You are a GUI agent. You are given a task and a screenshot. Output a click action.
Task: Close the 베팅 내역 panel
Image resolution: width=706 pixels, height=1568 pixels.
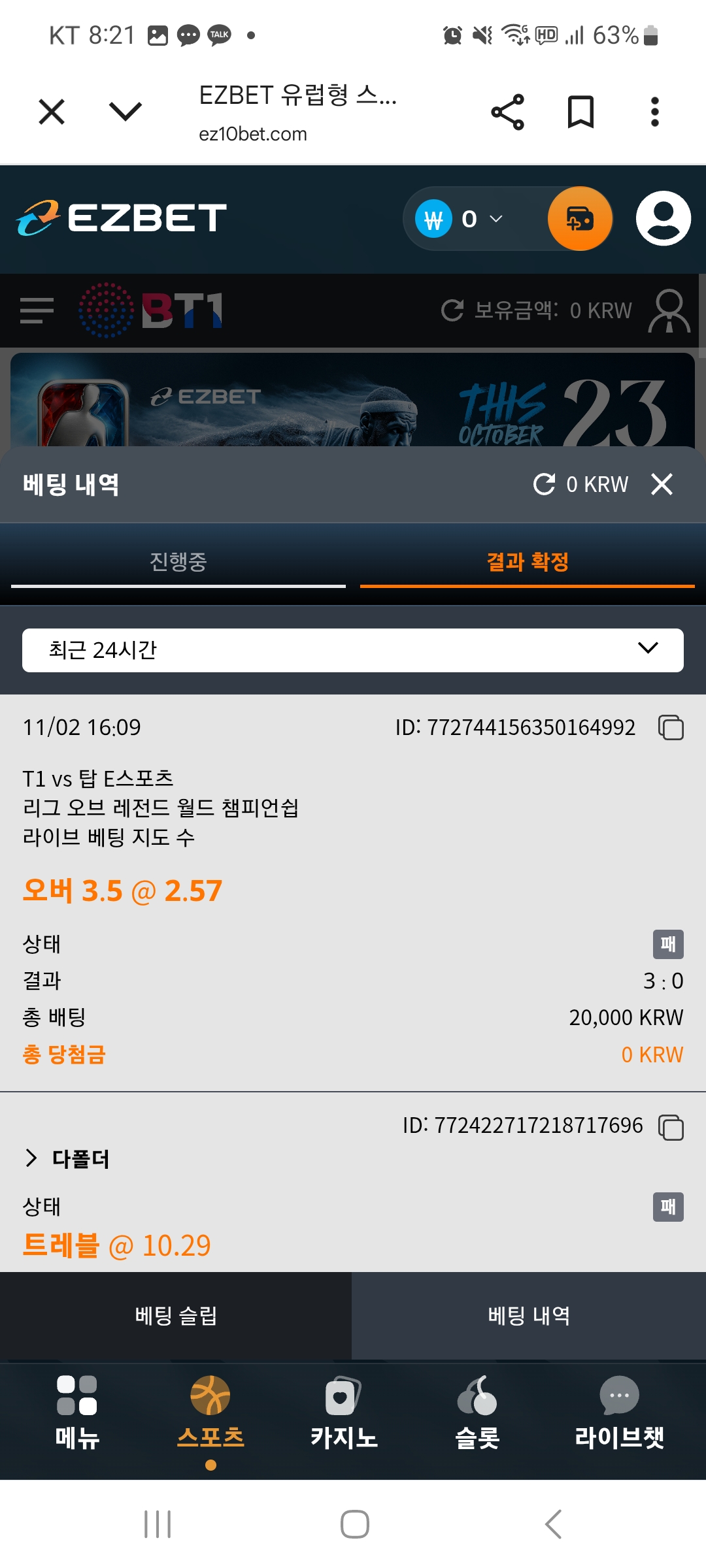pyautogui.click(x=662, y=484)
